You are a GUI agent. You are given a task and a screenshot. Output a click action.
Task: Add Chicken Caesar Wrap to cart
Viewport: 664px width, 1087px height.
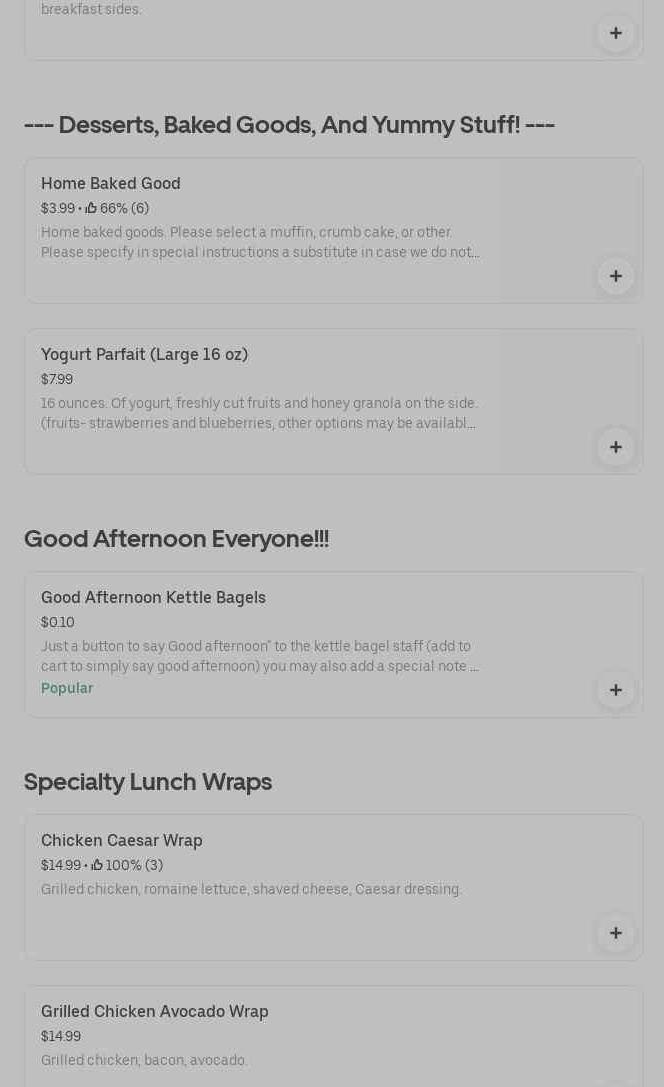(x=615, y=933)
